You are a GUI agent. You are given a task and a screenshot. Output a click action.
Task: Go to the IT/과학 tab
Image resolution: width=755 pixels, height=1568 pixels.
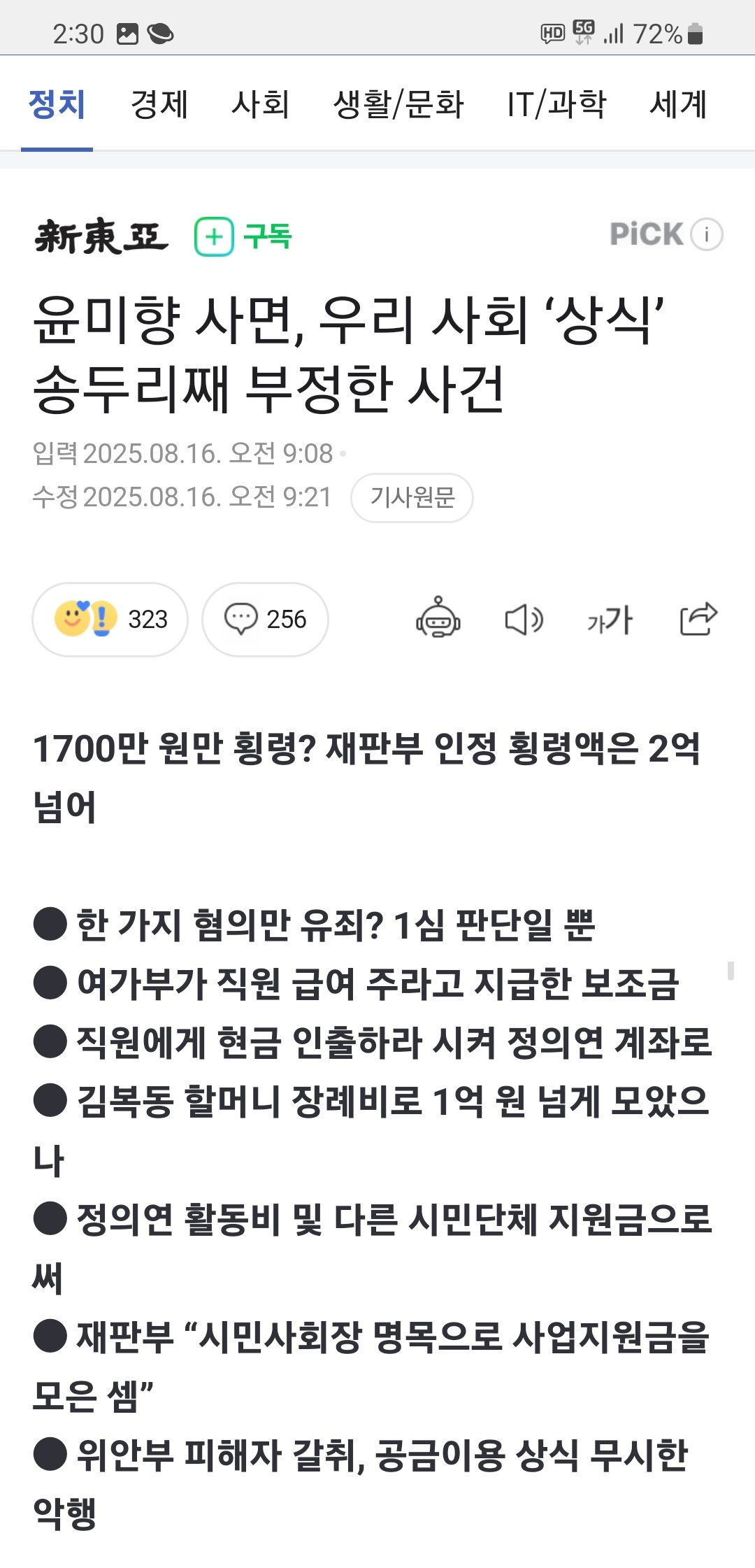coord(556,105)
